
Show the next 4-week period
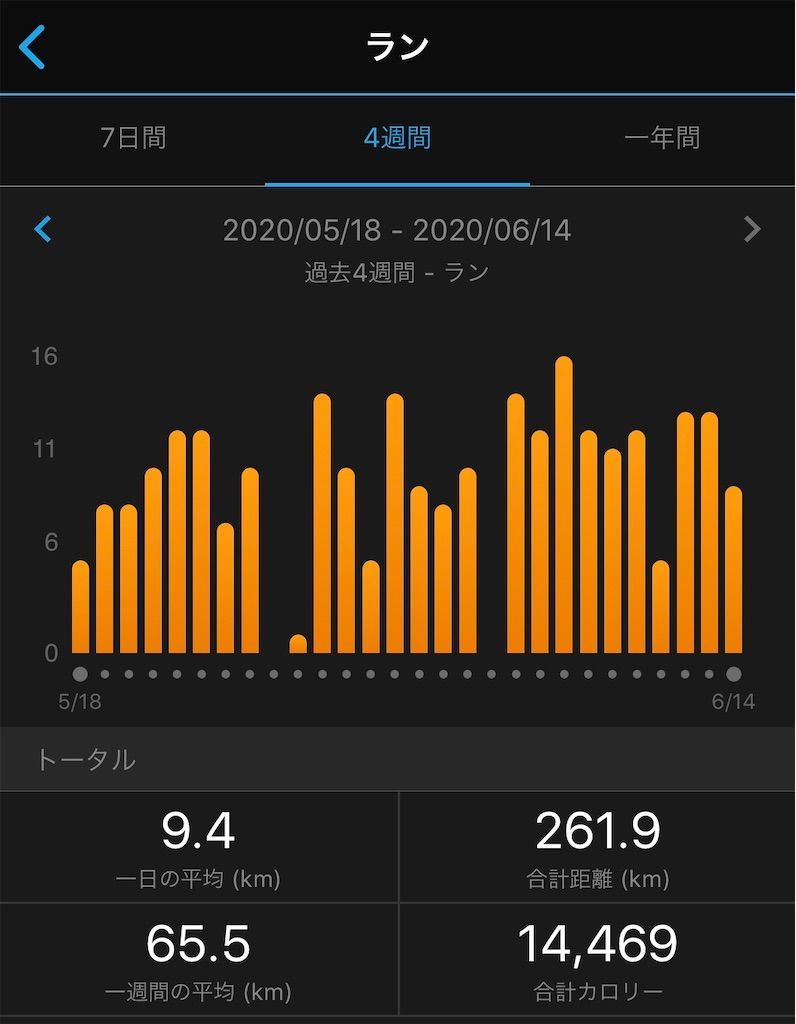(752, 230)
